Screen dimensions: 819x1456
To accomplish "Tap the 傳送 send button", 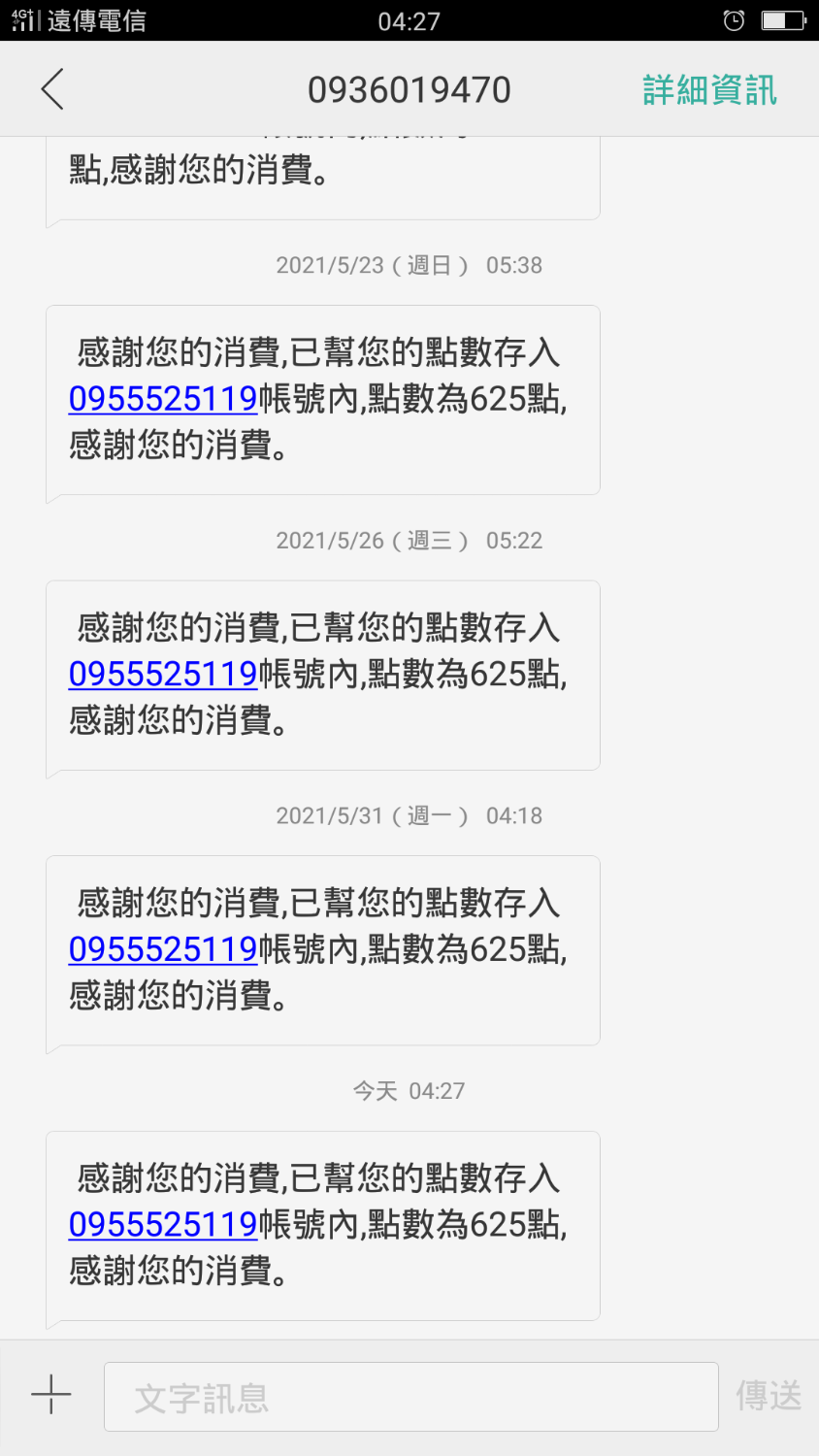I will (769, 1396).
